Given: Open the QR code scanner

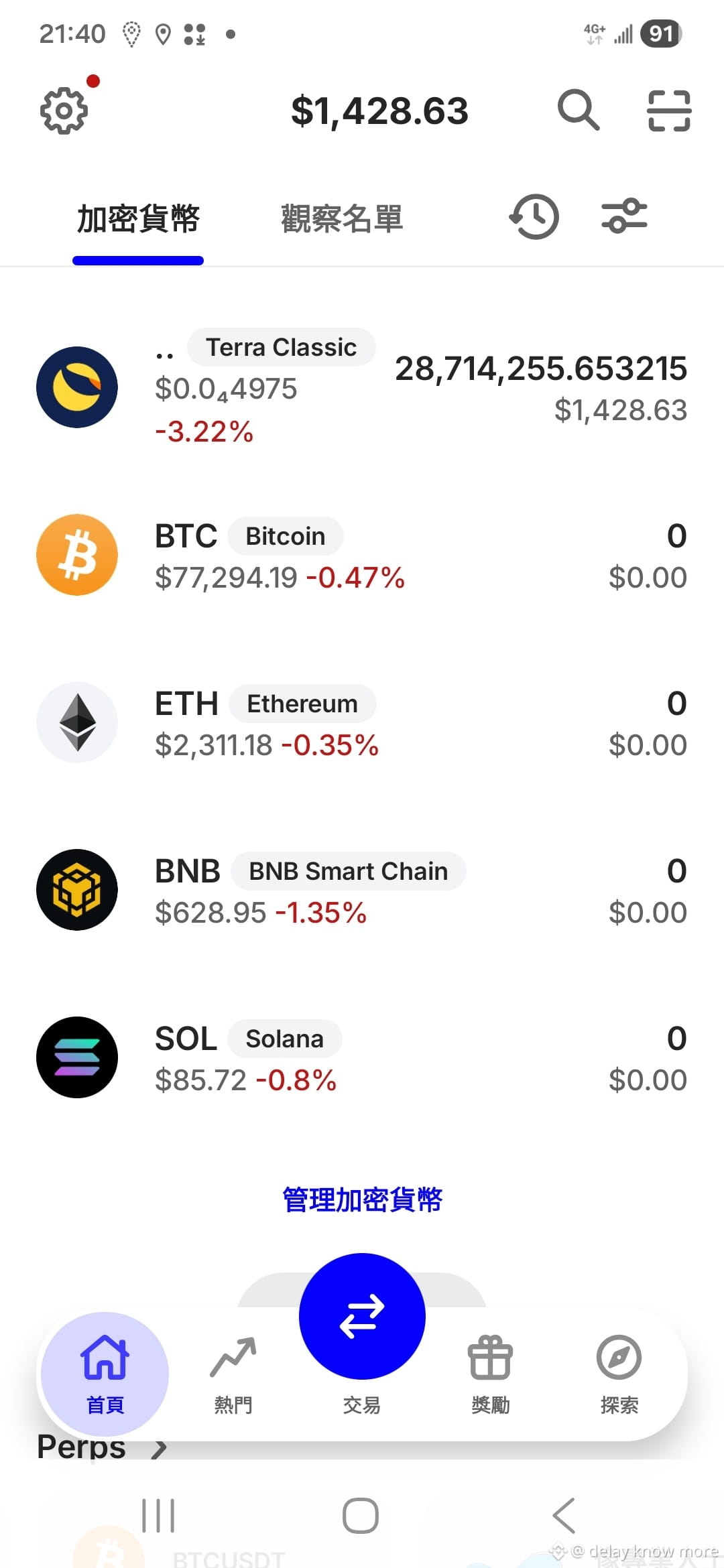Looking at the screenshot, I should (x=669, y=111).
